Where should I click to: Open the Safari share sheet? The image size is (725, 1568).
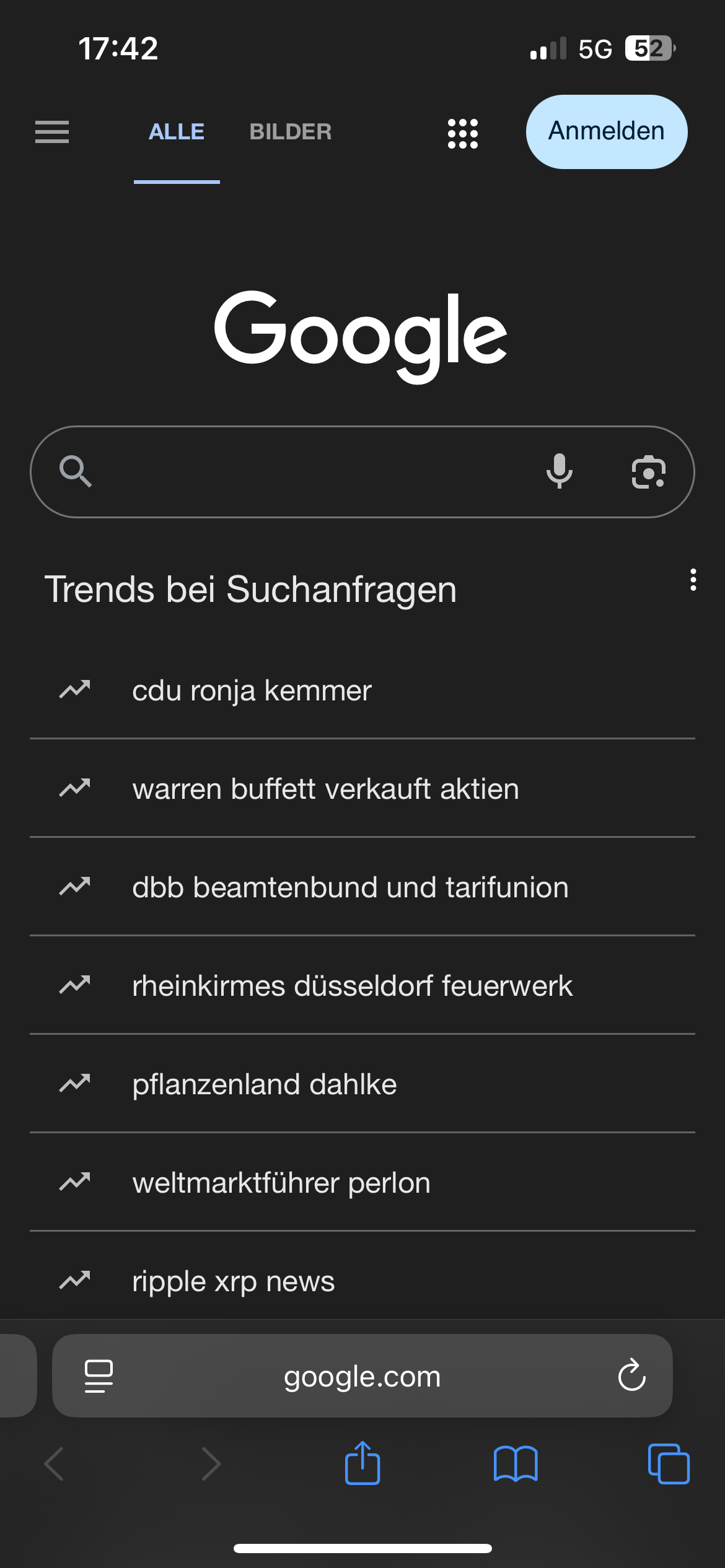362,1463
